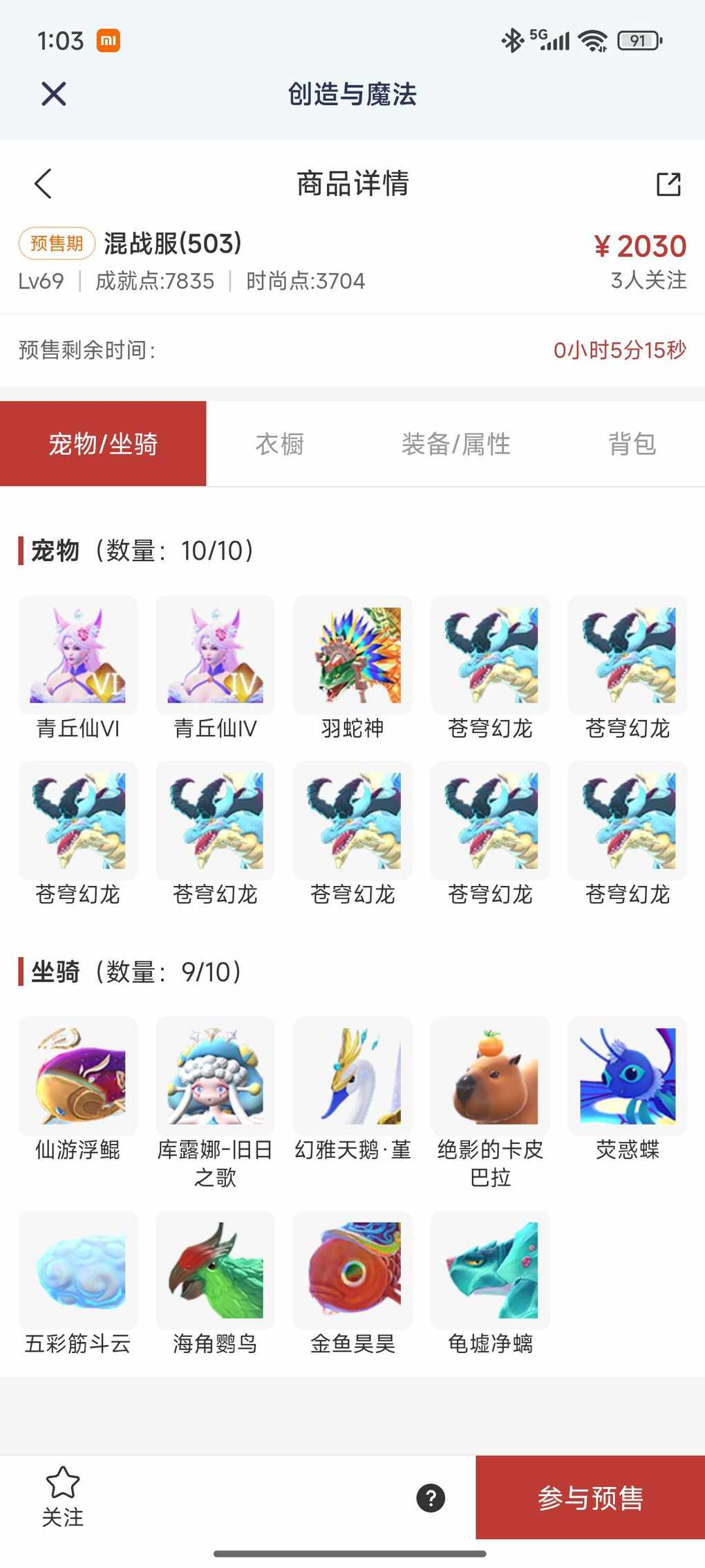Image resolution: width=705 pixels, height=1568 pixels.
Task: Open pet 青丘仙VI
Action: 78,656
